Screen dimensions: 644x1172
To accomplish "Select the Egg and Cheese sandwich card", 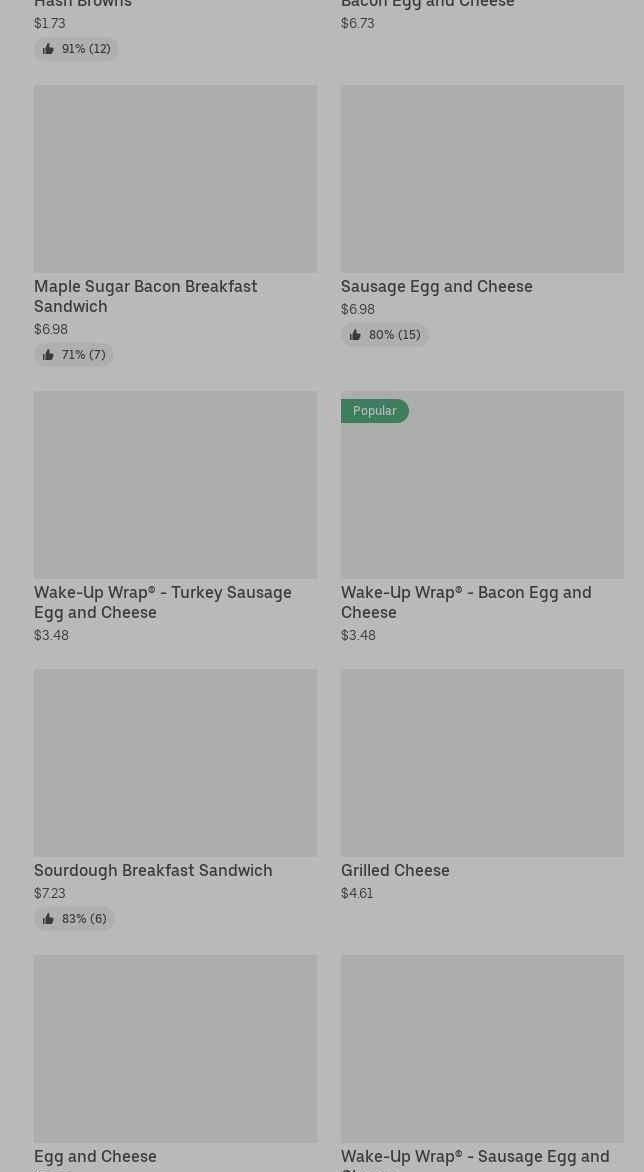I will pyautogui.click(x=175, y=1049).
